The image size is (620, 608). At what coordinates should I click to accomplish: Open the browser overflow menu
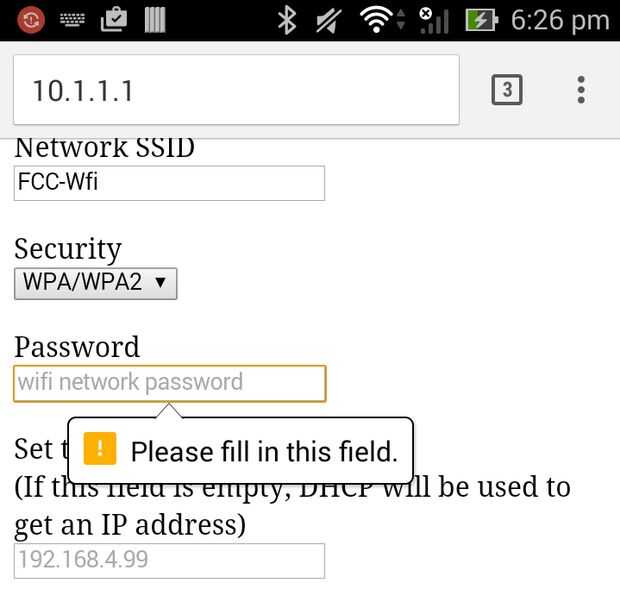(581, 91)
